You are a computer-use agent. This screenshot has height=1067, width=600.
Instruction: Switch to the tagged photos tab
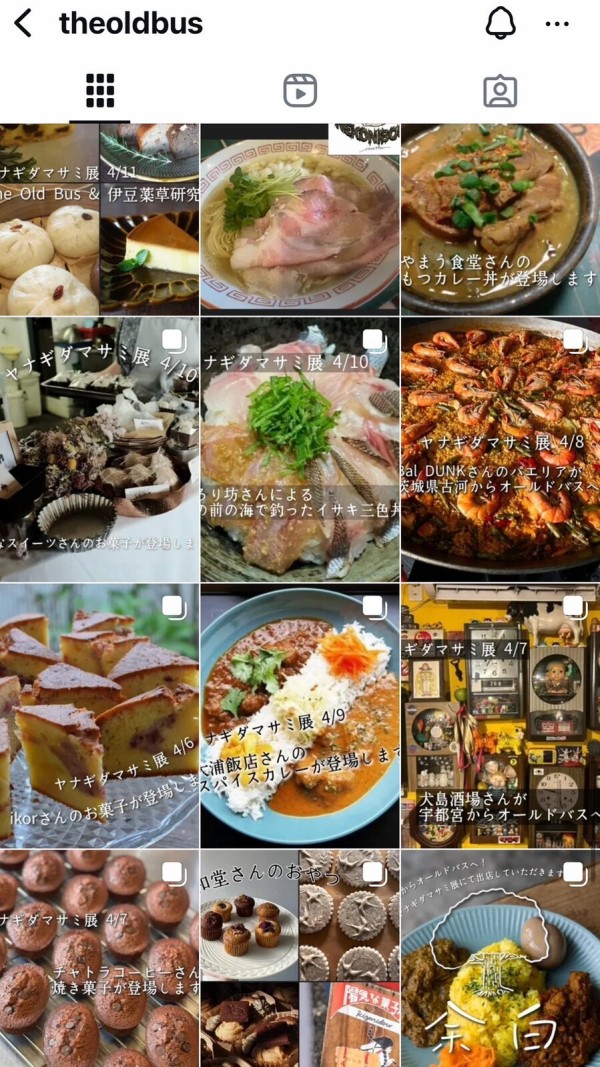click(500, 91)
